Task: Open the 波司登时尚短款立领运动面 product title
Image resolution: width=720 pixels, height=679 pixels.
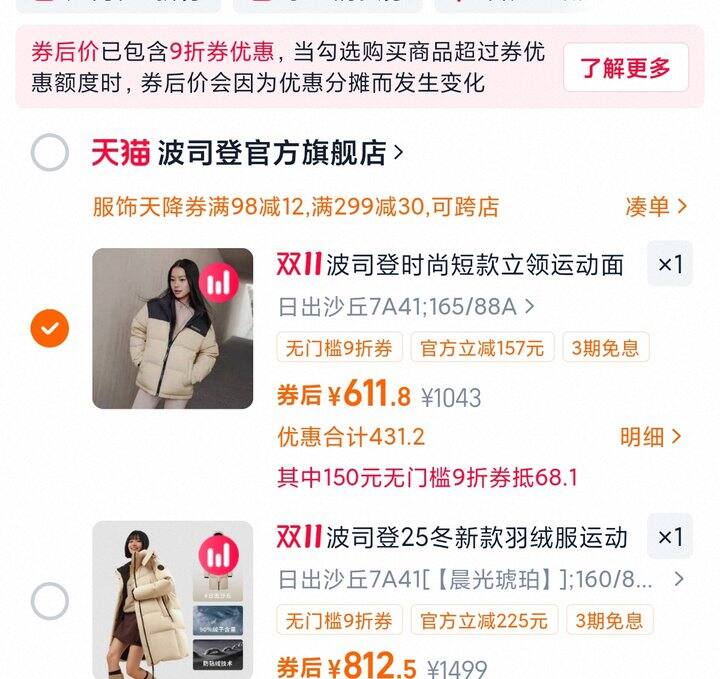Action: (474, 265)
